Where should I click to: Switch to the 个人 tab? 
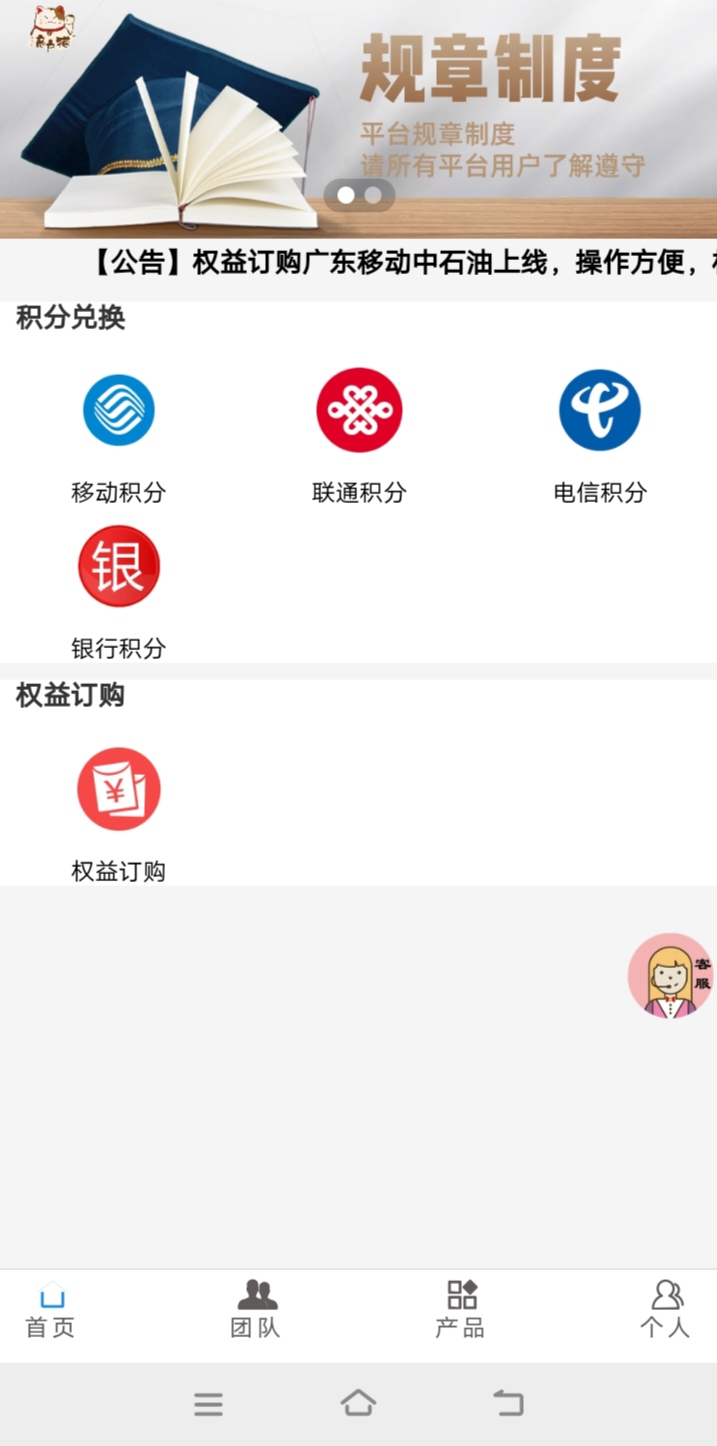coord(665,1310)
